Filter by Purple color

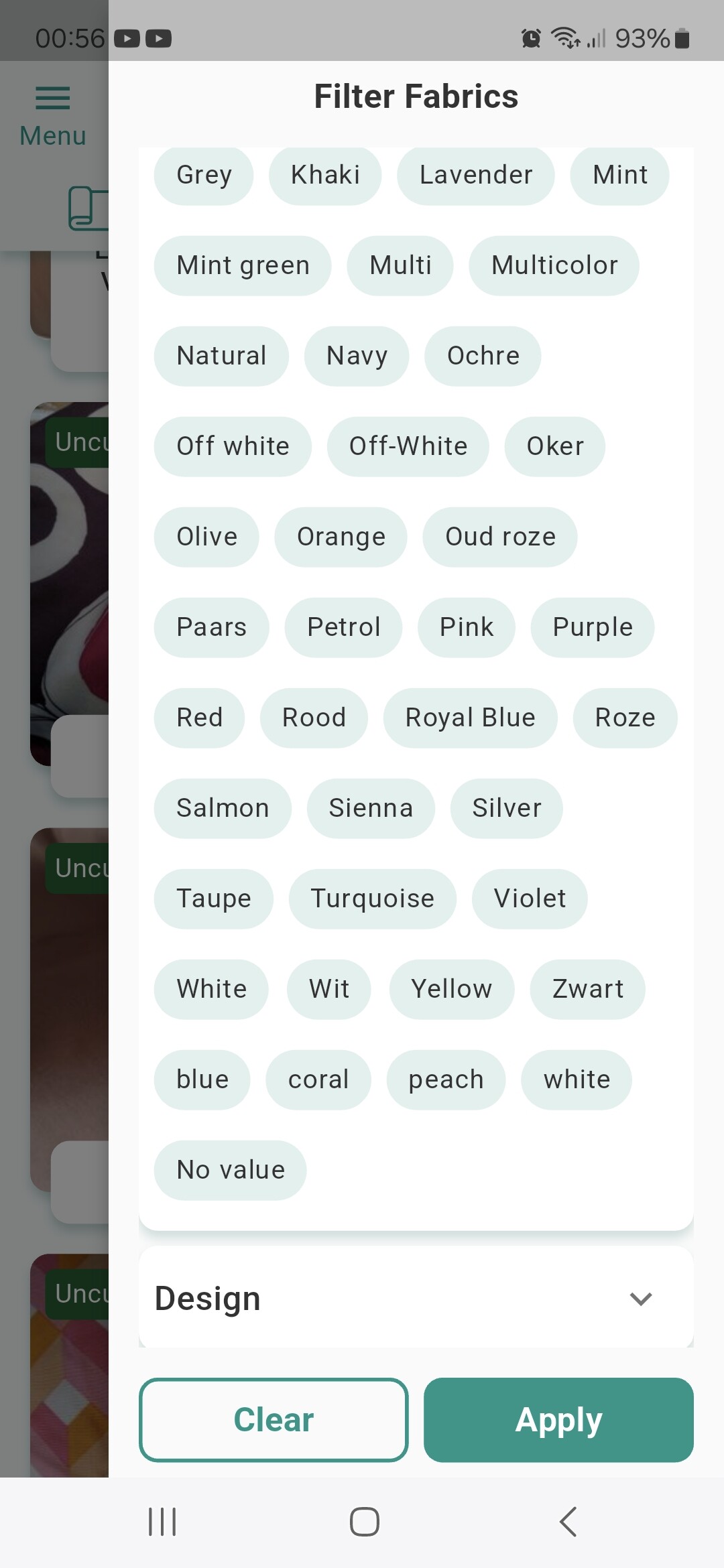592,627
